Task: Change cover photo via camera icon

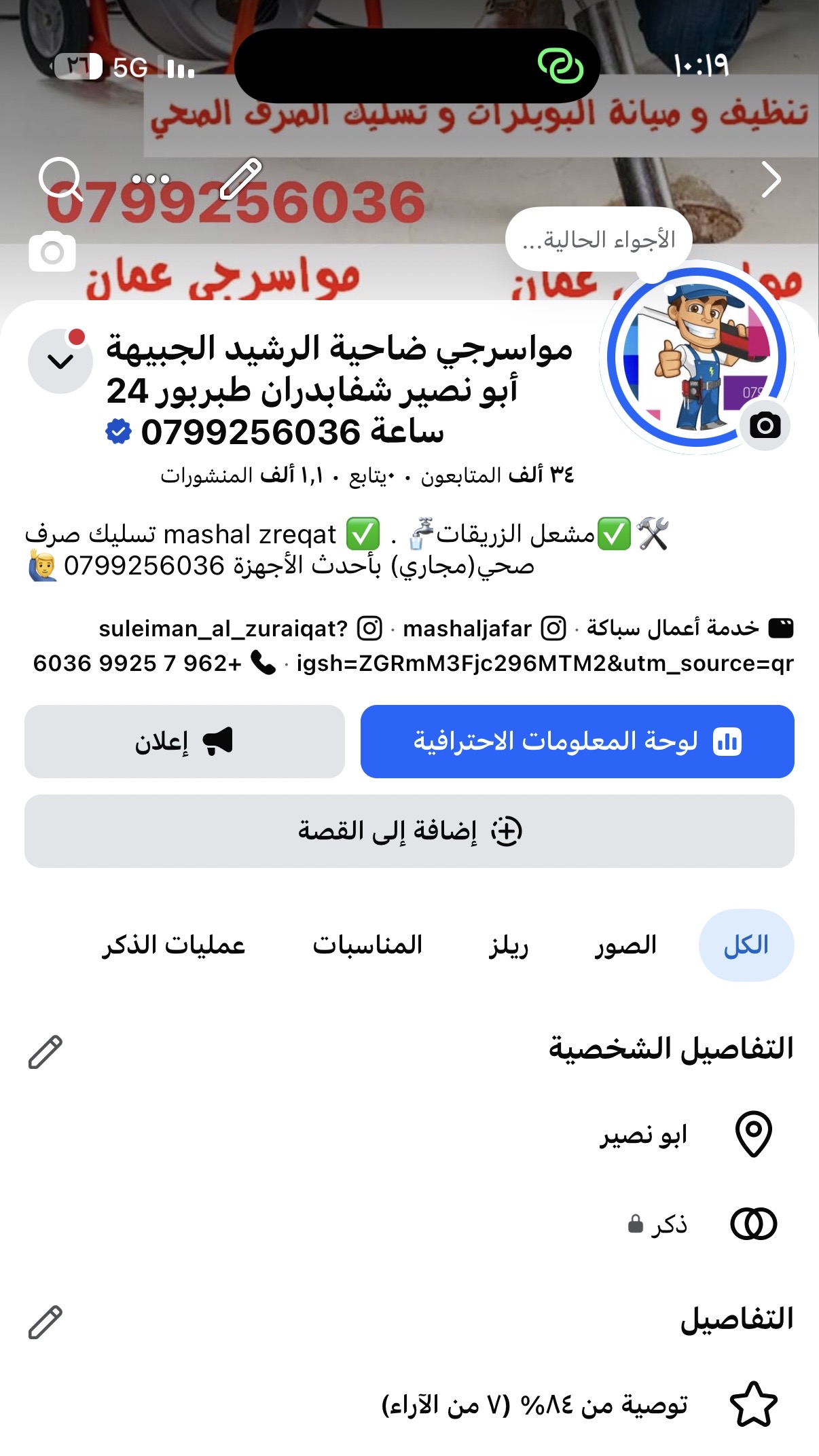Action: point(52,252)
